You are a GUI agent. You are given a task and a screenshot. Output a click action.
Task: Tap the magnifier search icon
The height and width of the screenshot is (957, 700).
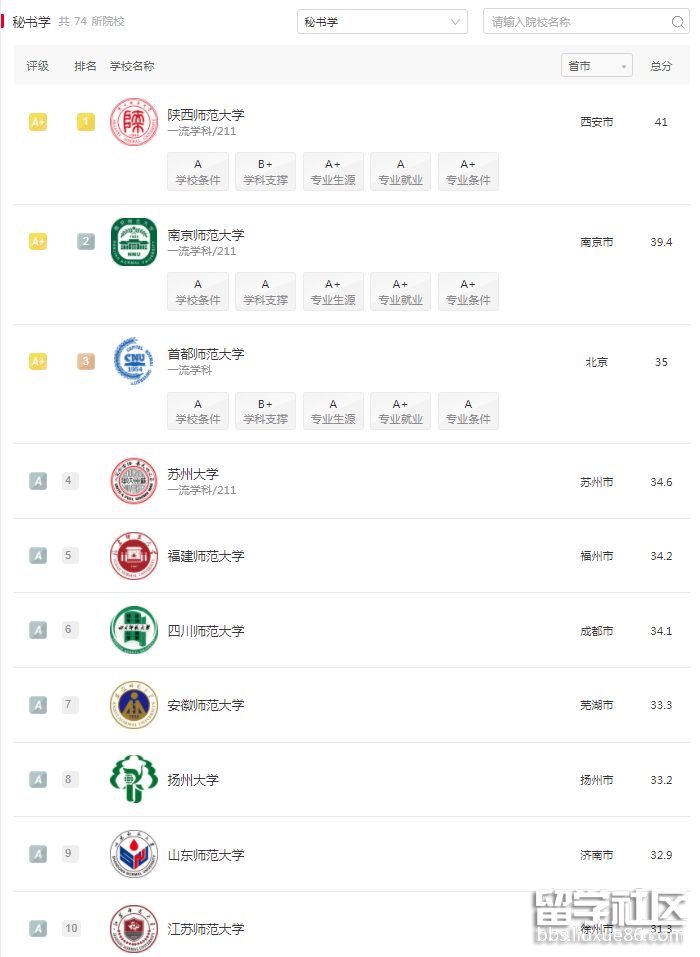[678, 22]
